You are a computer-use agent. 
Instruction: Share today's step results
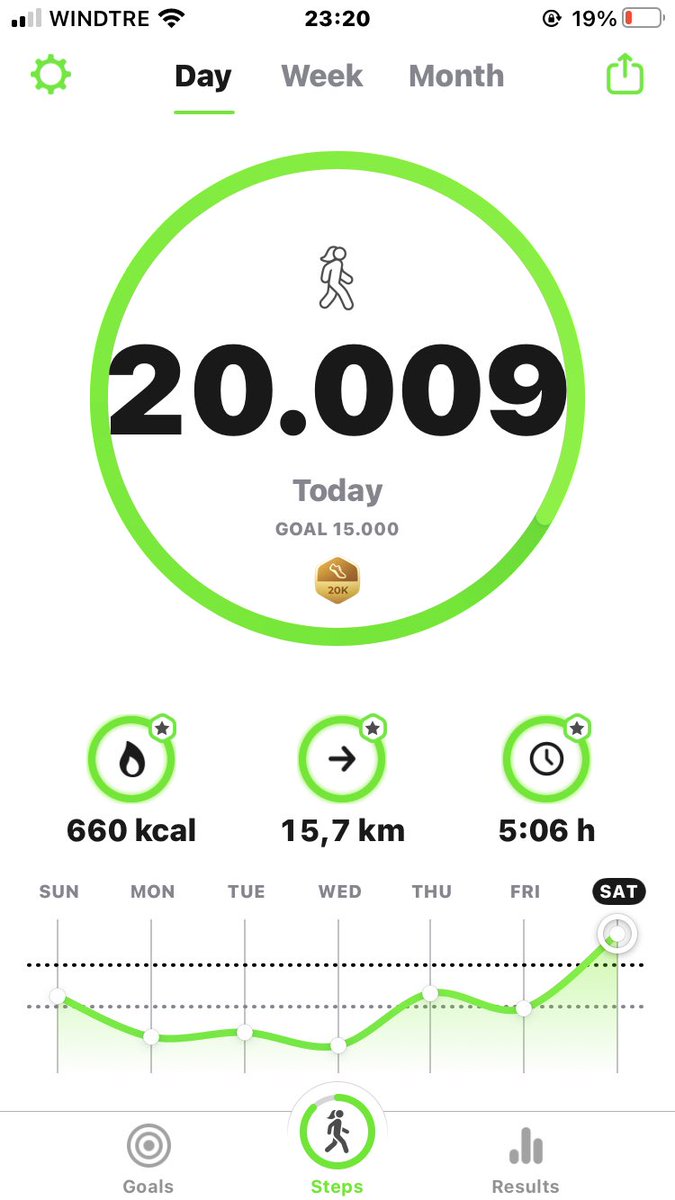point(625,75)
